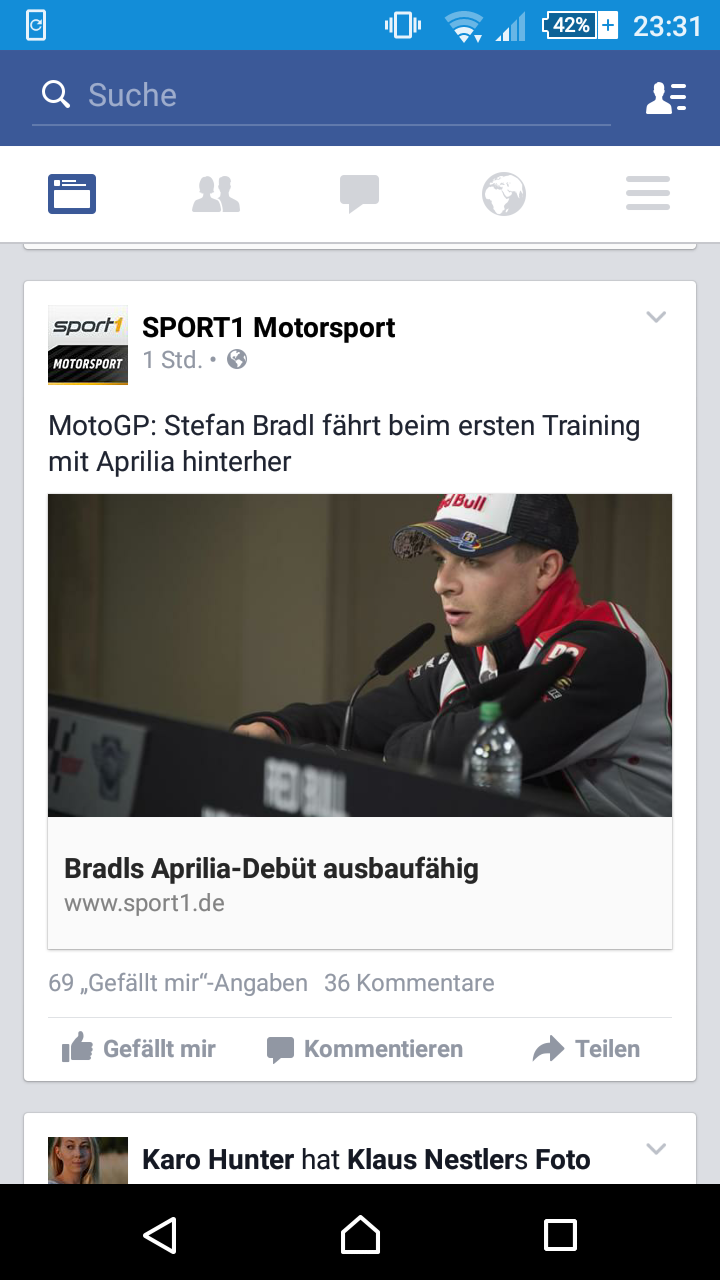The width and height of the screenshot is (720, 1280).
Task: Open the friends list icon in header
Action: 666,97
